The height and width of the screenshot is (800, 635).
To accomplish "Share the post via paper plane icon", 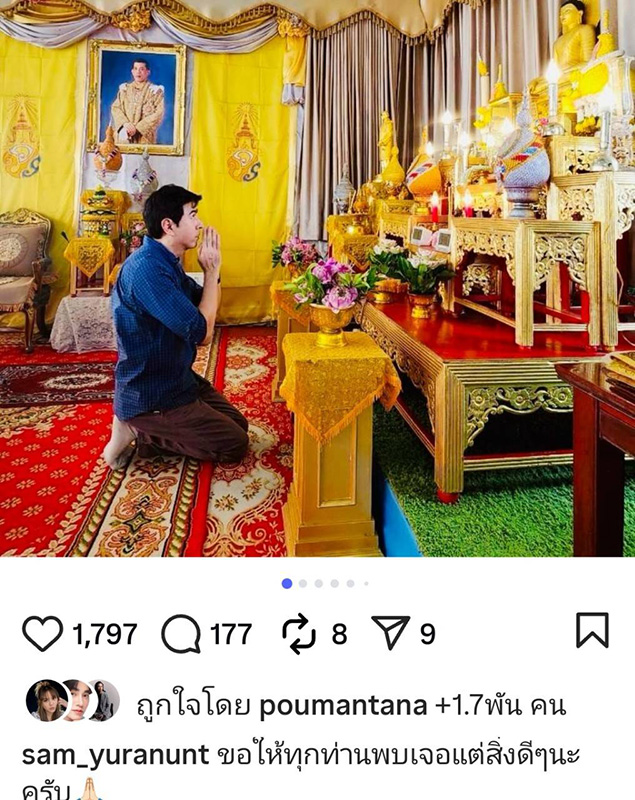I will coord(390,632).
